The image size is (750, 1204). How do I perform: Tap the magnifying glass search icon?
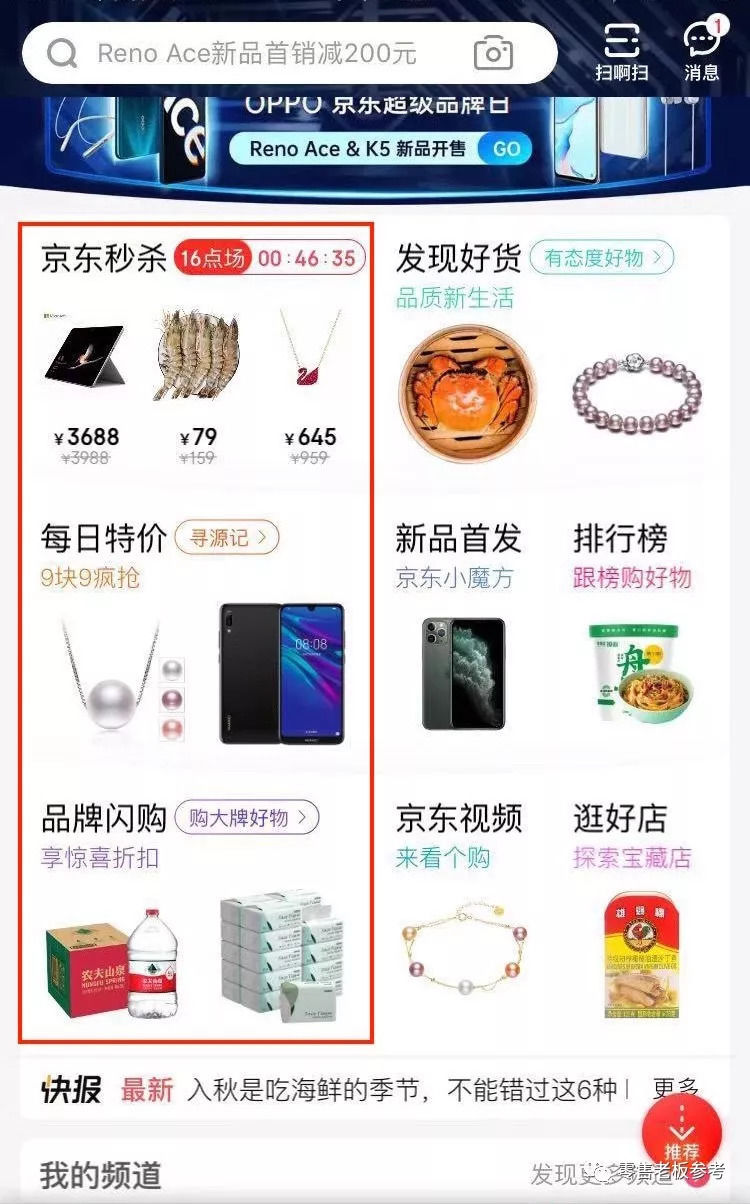click(63, 54)
